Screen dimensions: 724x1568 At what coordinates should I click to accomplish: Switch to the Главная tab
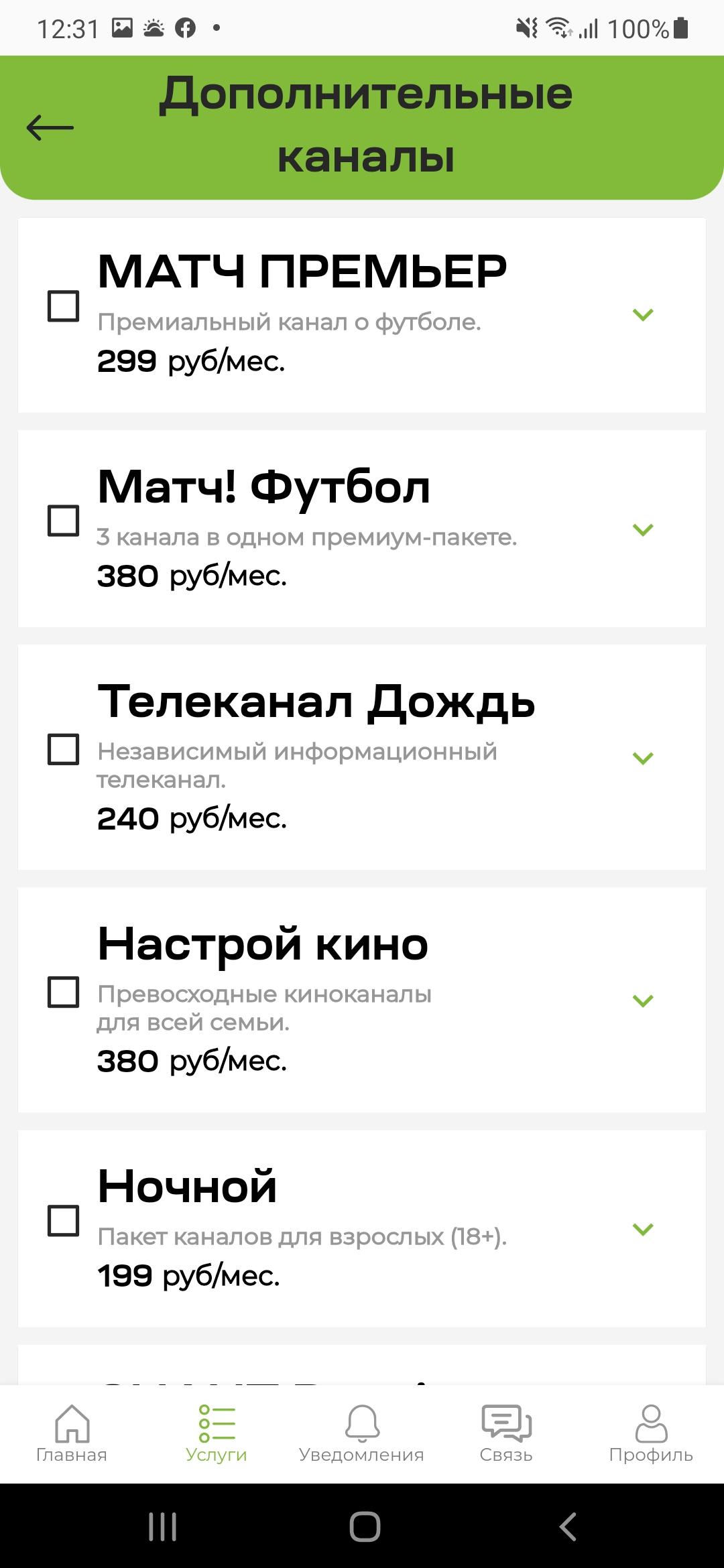tap(72, 1433)
